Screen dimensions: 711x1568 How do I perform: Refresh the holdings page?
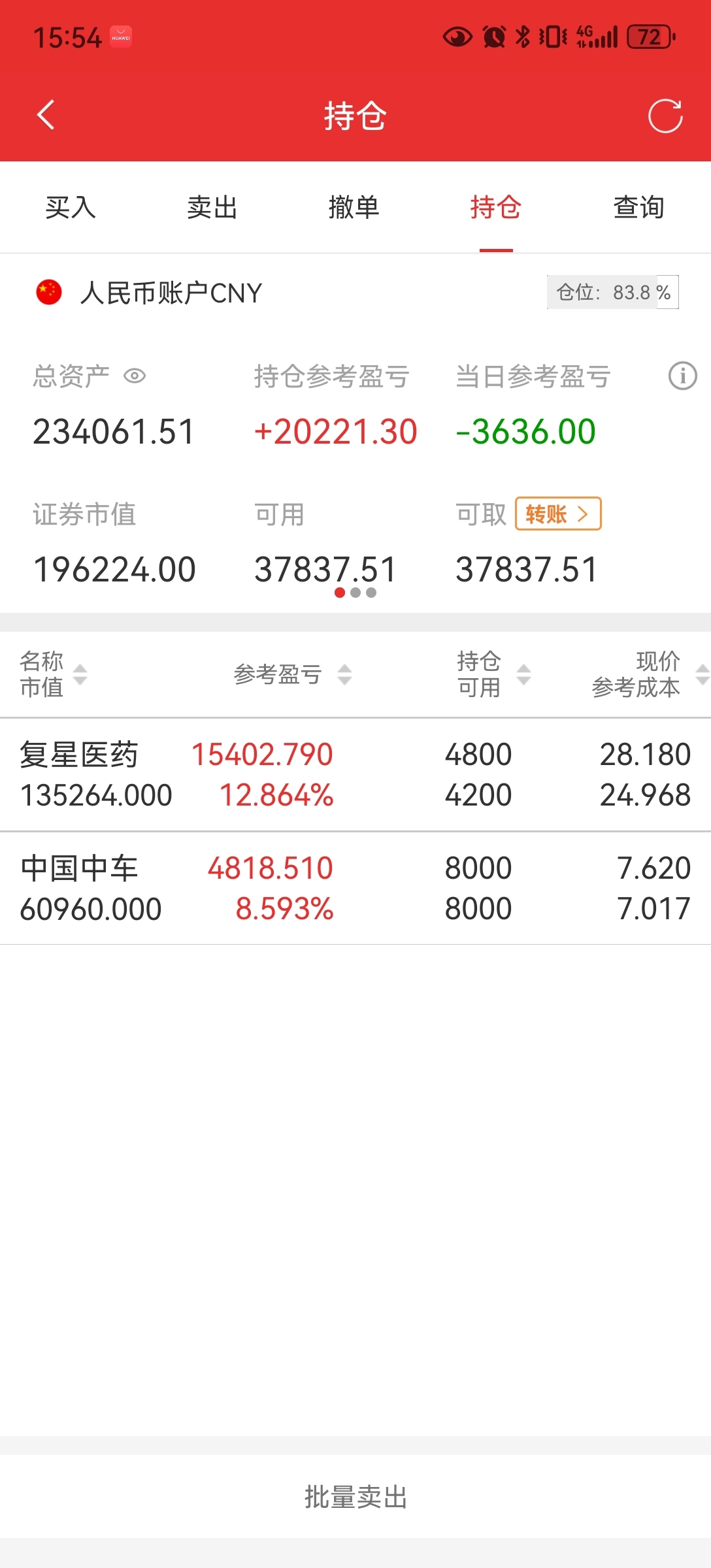coord(665,116)
